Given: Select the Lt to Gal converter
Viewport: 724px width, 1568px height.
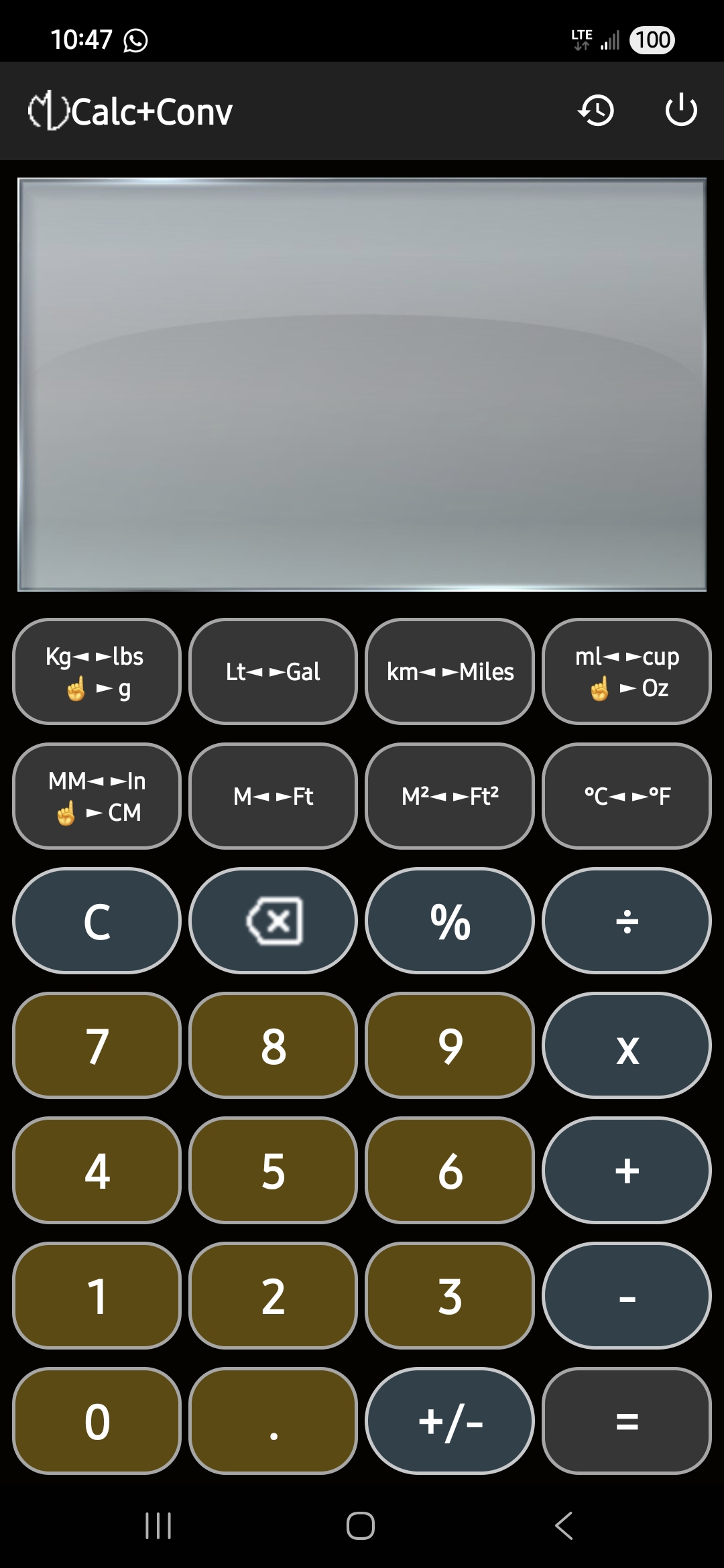Looking at the screenshot, I should click(x=273, y=671).
